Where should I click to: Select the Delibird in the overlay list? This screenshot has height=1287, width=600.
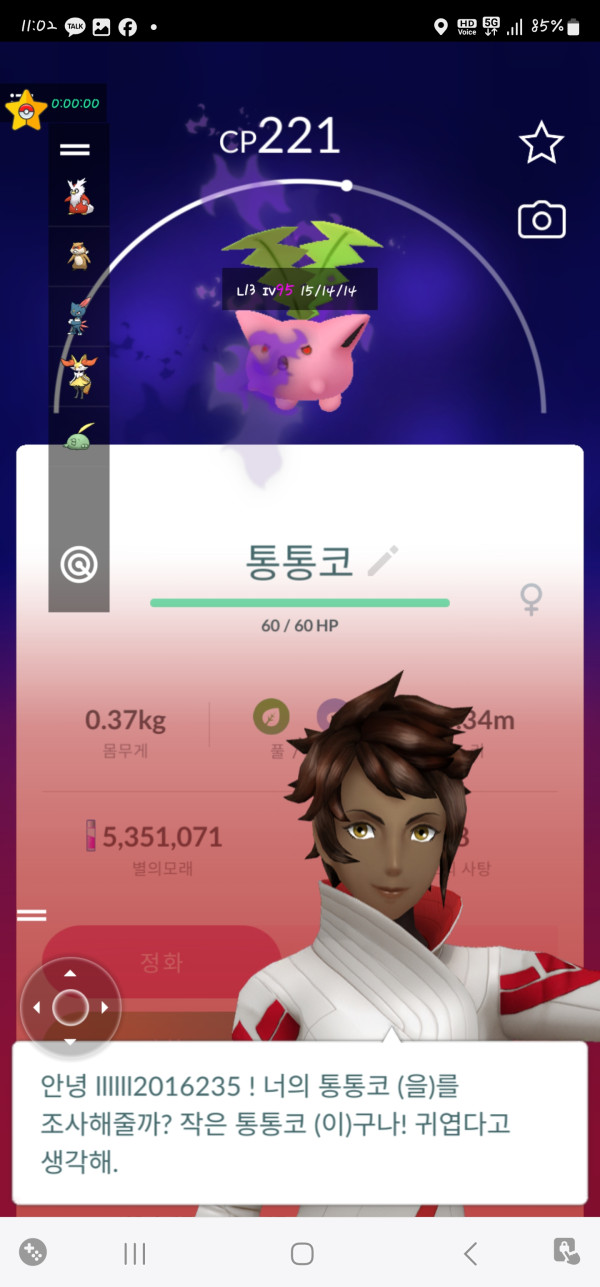(78, 197)
